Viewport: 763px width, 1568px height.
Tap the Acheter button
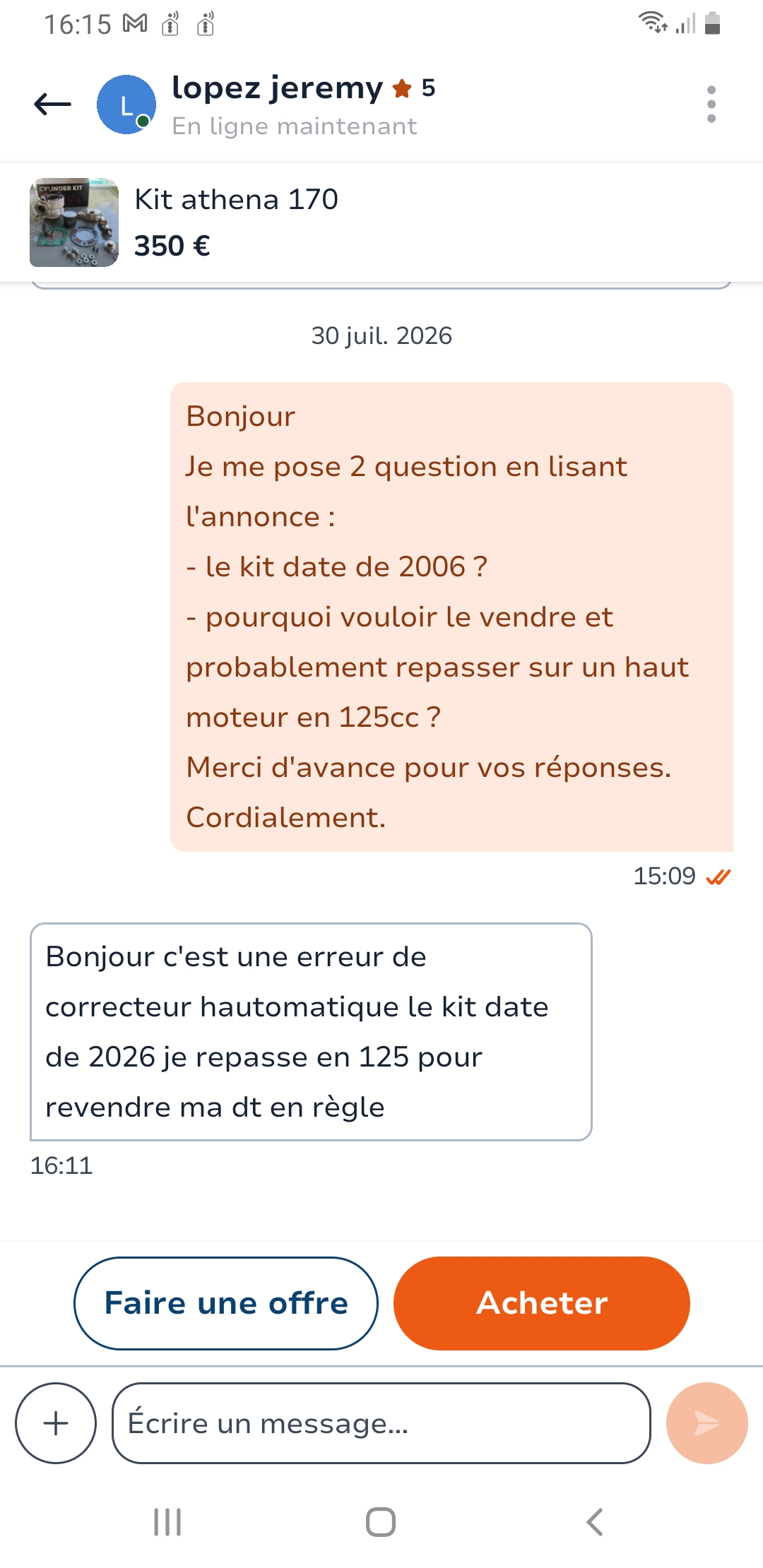pyautogui.click(x=542, y=1303)
